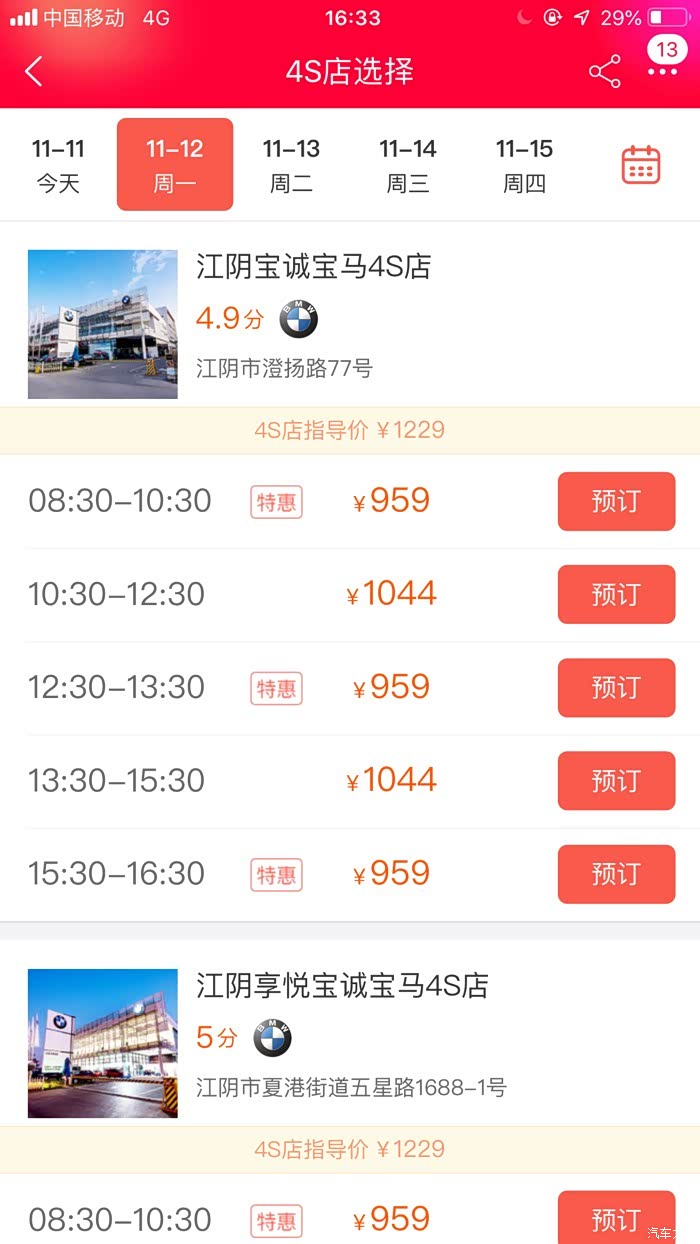Open the 江阴宝诚宝马4S店 shop details
Screen dimensions: 700x1244
tap(313, 268)
